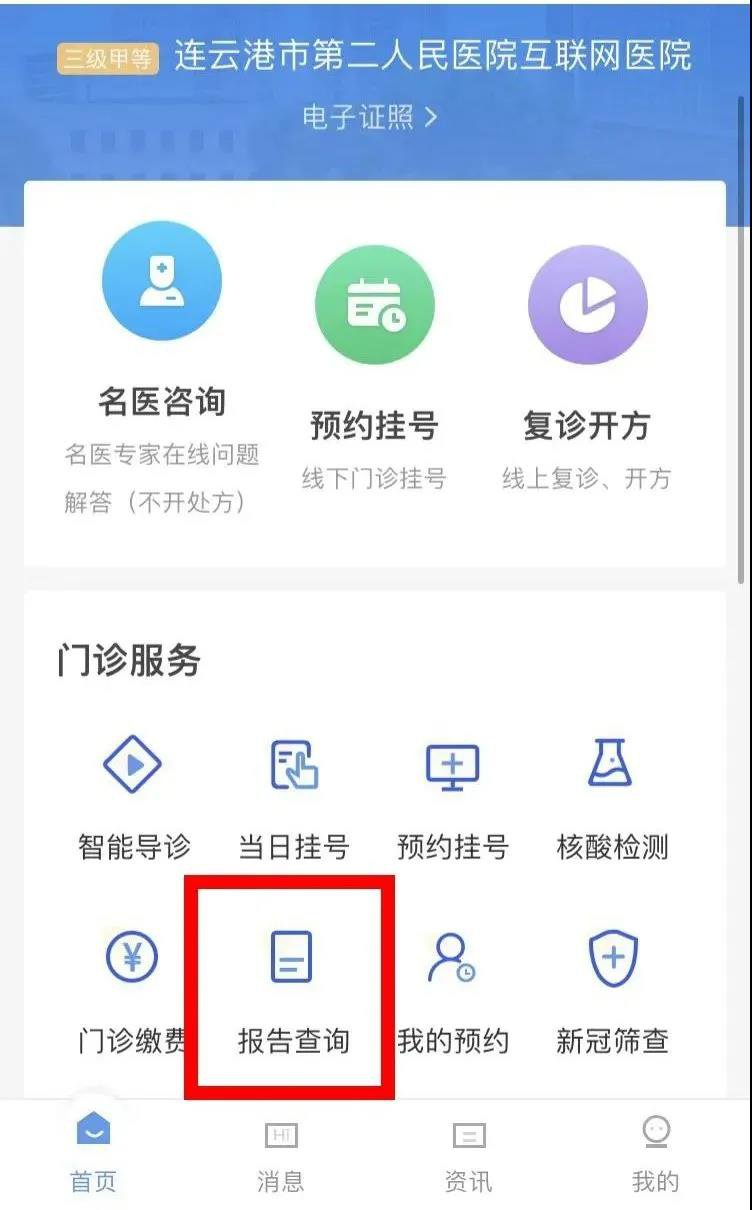Switch to the 首页 tab
The width and height of the screenshot is (752, 1210).
93,1153
